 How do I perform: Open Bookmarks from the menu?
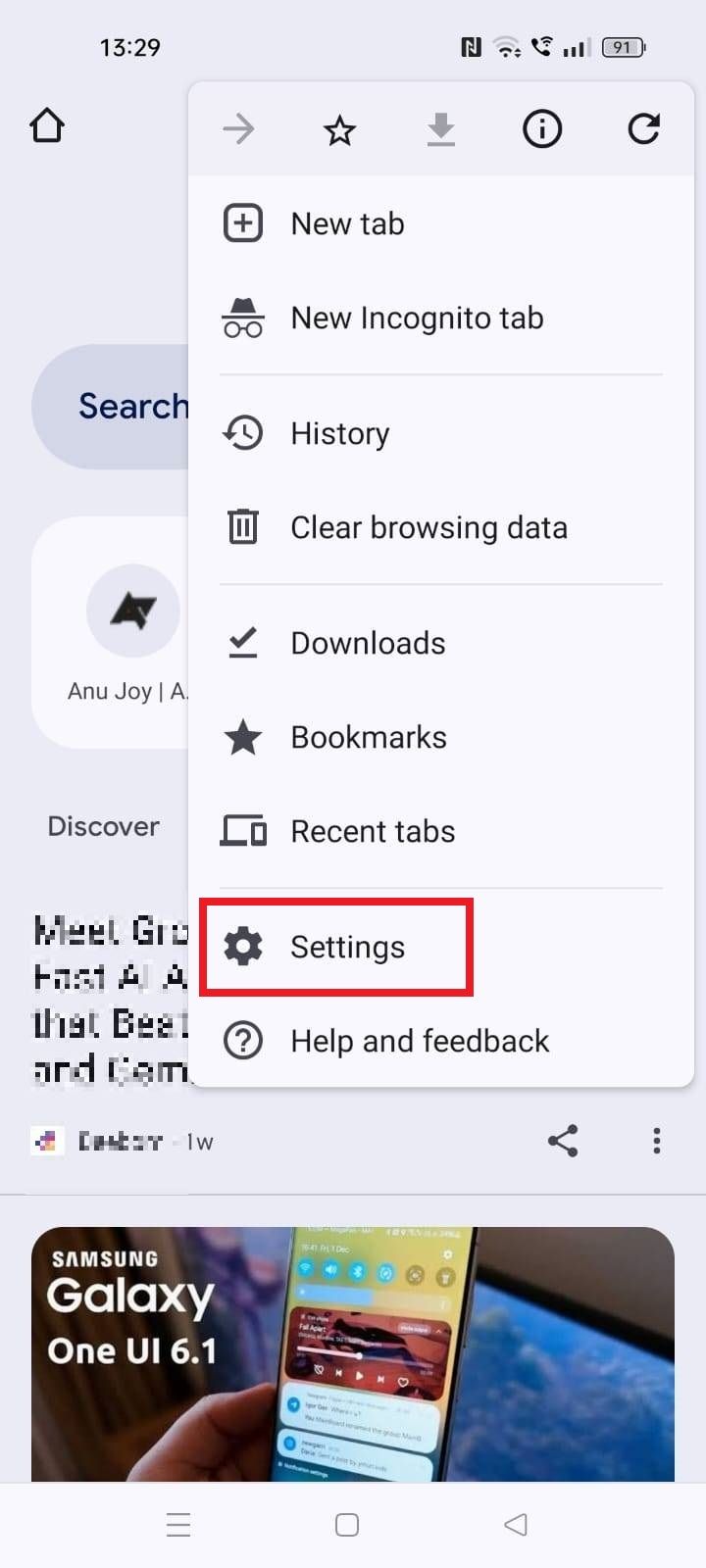pos(368,737)
